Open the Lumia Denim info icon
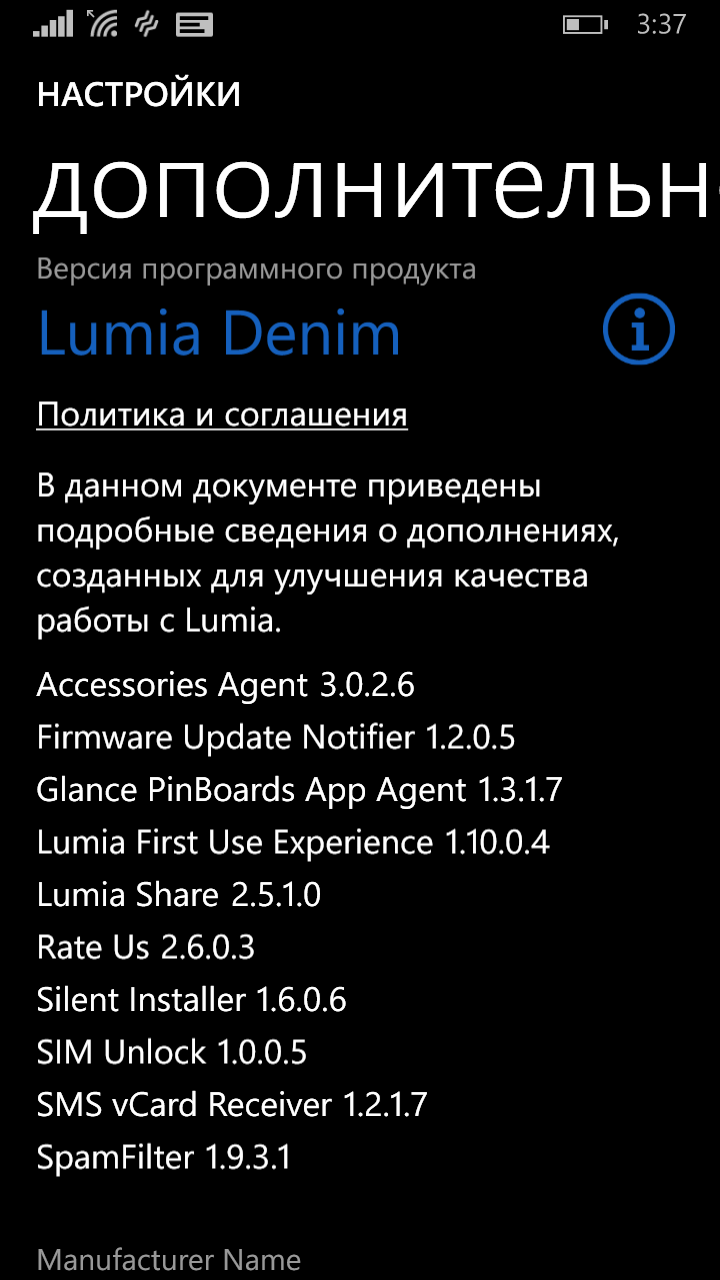 point(639,329)
